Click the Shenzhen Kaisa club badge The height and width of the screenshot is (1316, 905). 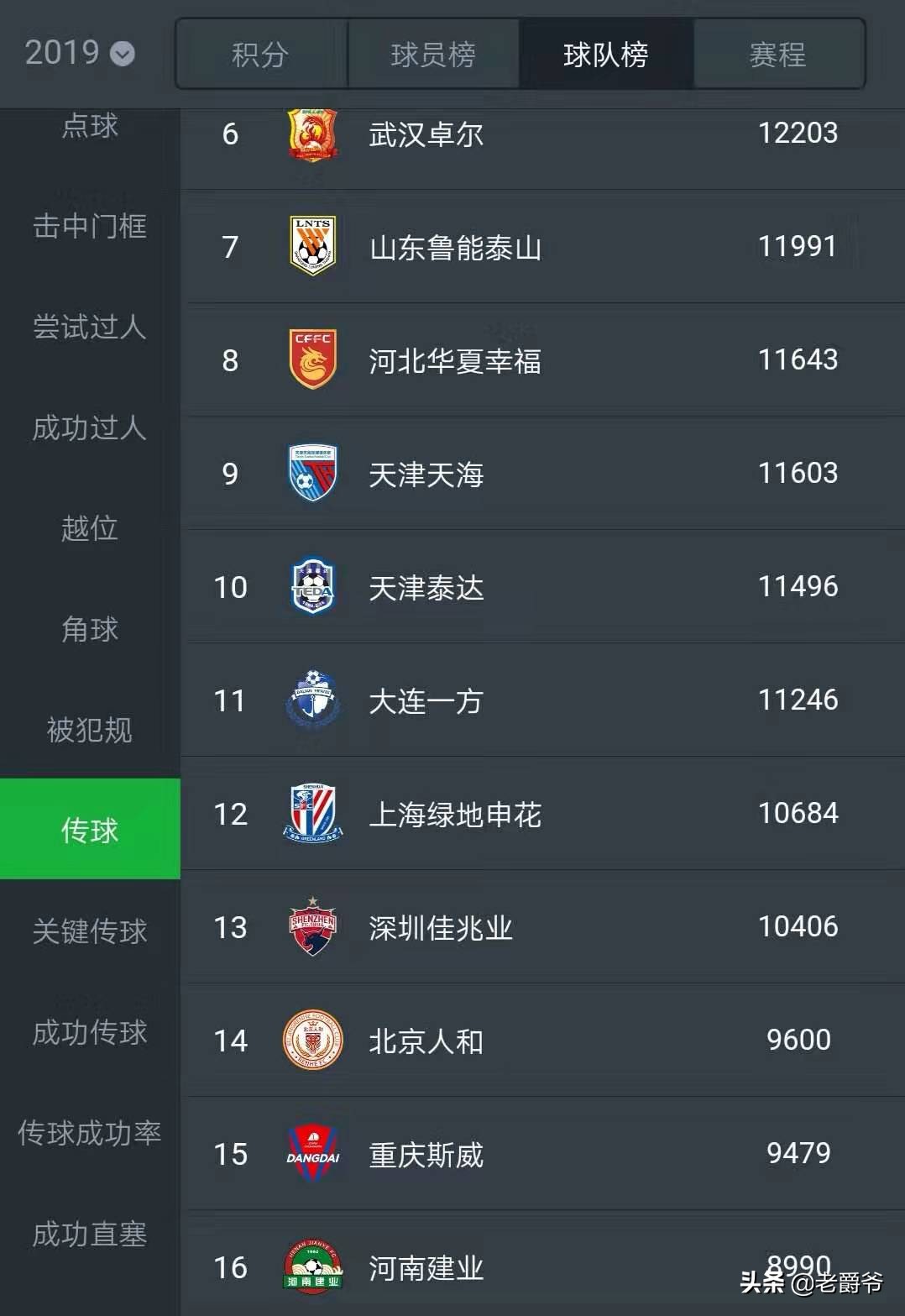[x=311, y=927]
